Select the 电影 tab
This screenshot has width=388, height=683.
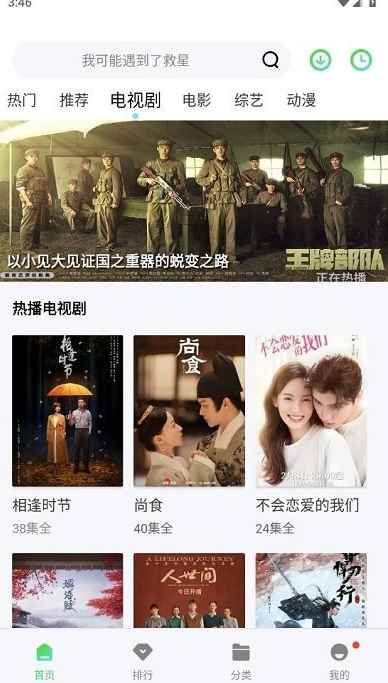point(197,100)
